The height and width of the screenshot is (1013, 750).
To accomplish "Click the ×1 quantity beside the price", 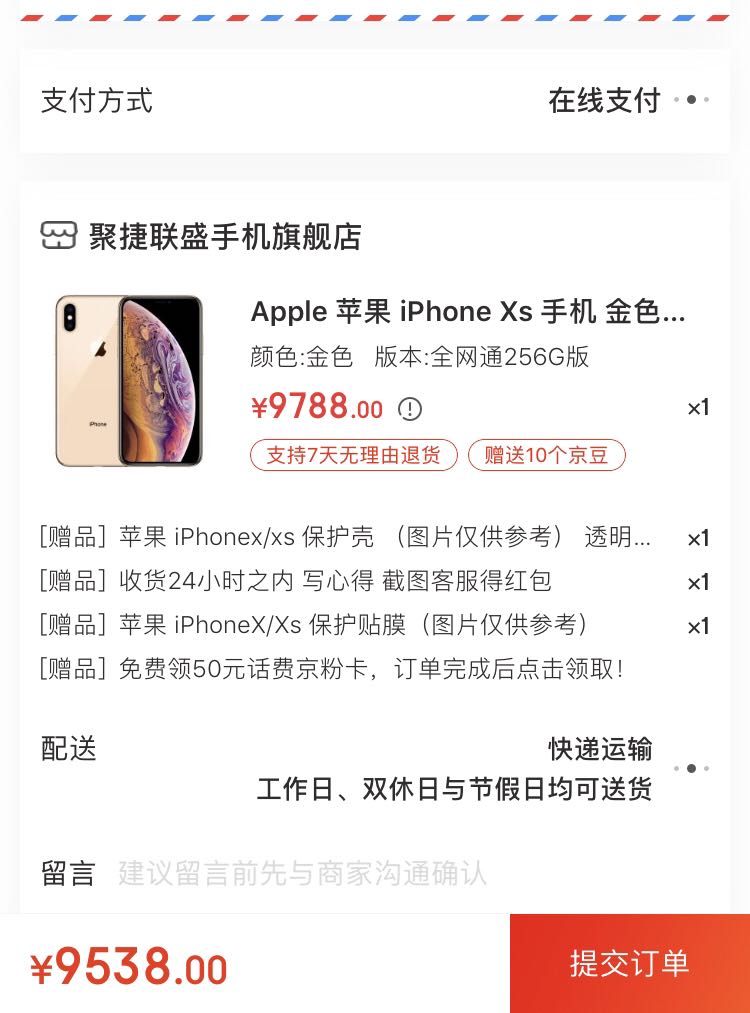I will click(x=696, y=409).
